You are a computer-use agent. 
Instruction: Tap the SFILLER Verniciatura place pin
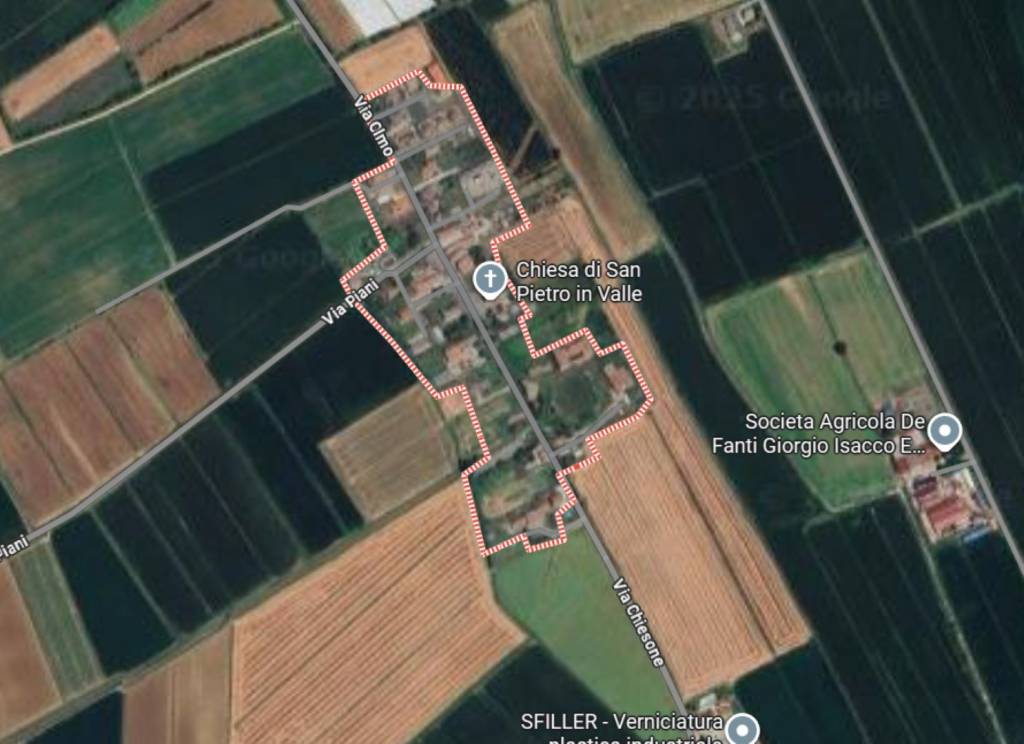pos(741,730)
